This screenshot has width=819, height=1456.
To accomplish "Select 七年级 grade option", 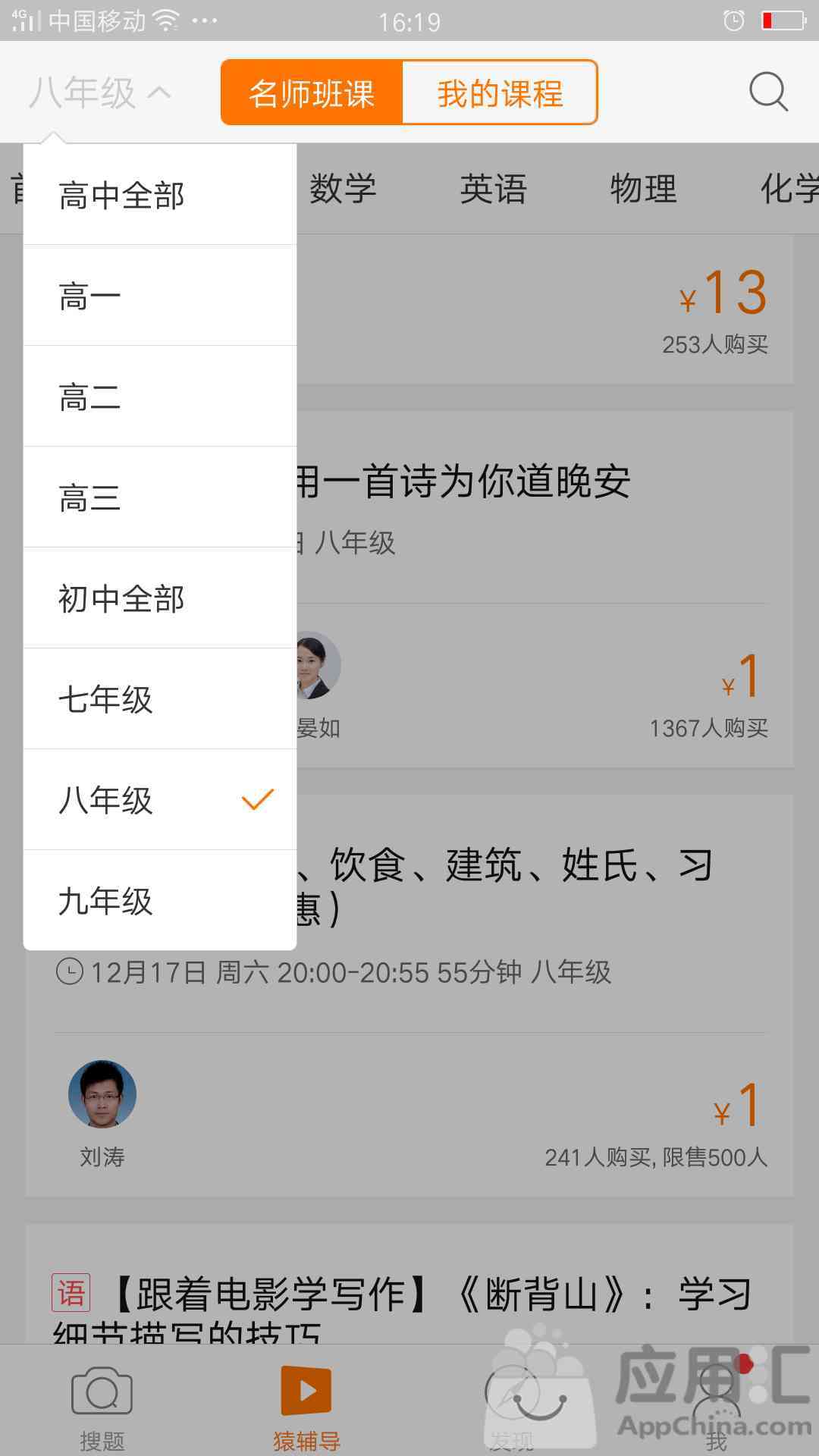I will coord(159,699).
